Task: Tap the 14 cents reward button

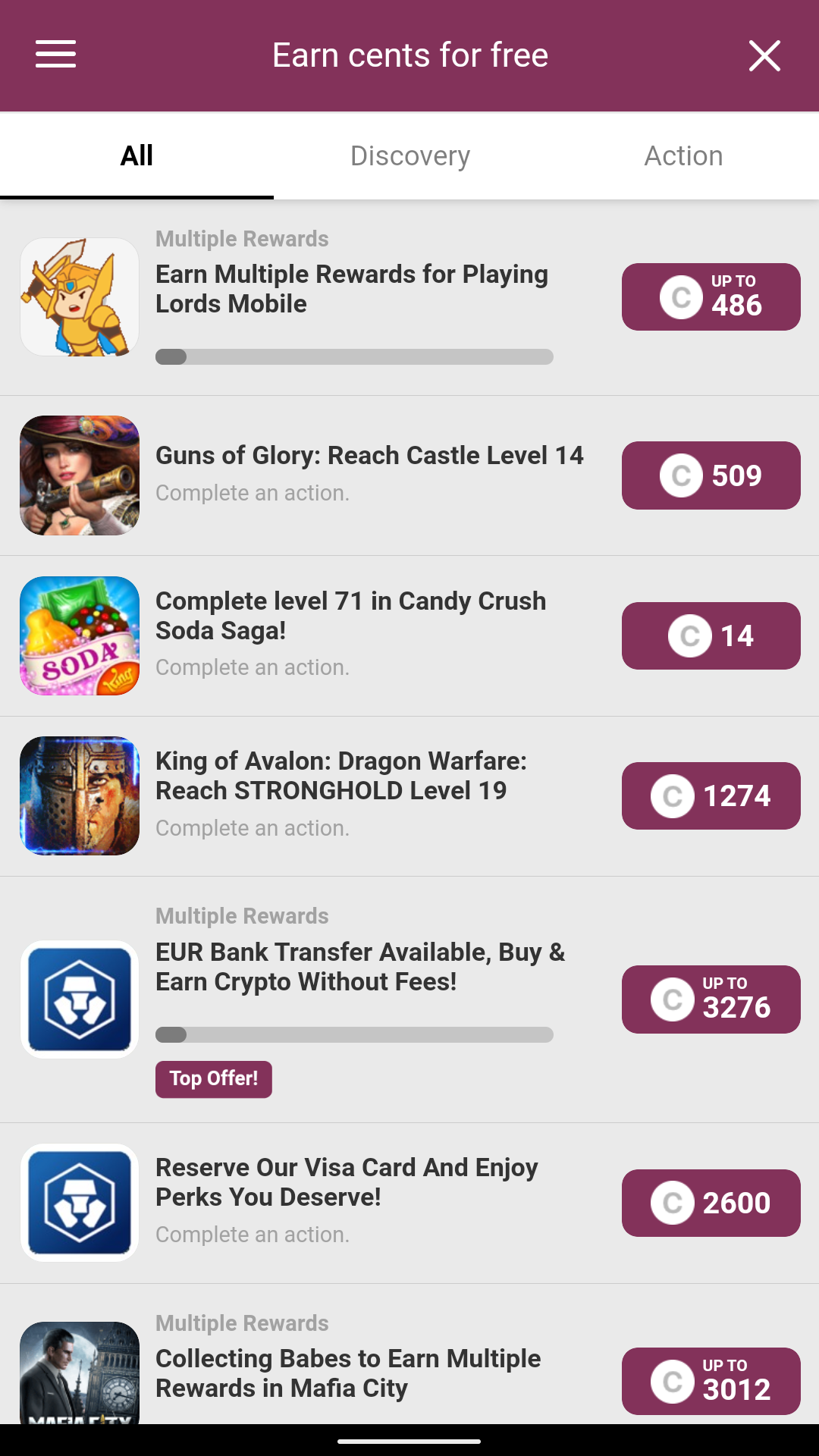Action: 711,636
